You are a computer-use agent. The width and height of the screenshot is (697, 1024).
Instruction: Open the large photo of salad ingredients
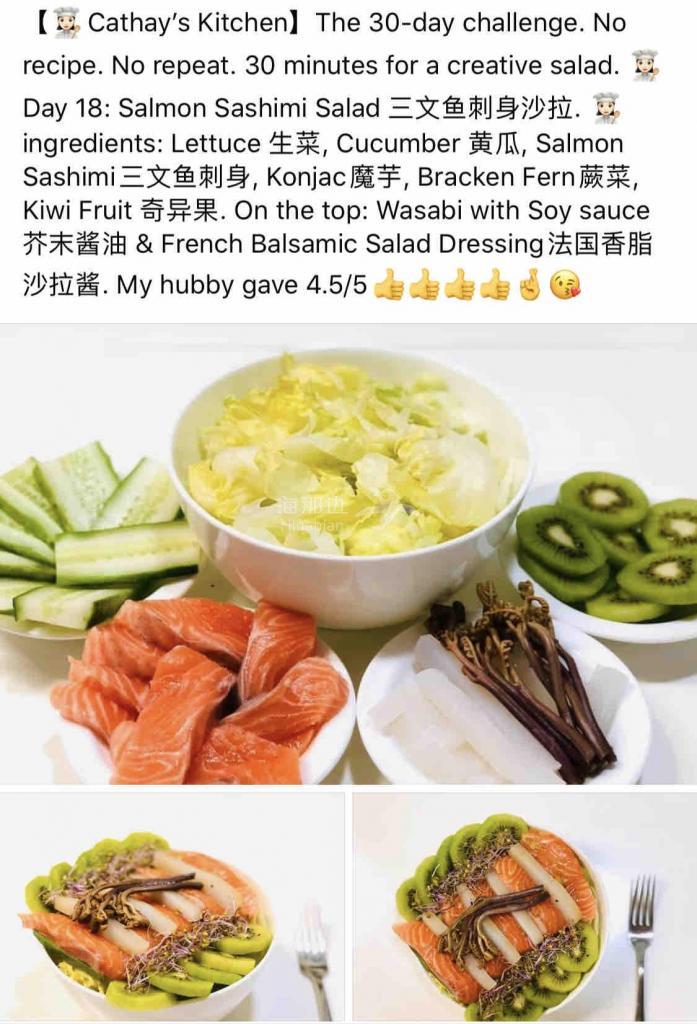(x=348, y=555)
